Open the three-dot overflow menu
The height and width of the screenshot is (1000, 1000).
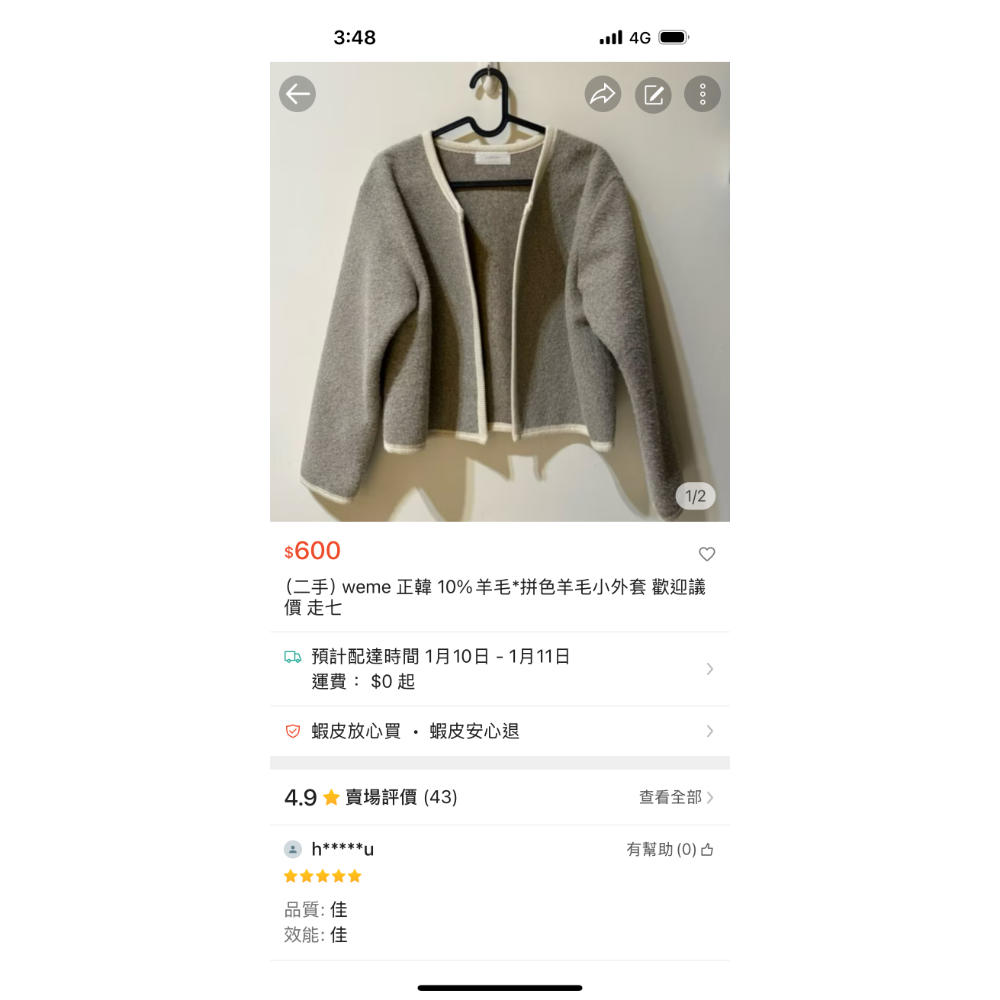(702, 94)
